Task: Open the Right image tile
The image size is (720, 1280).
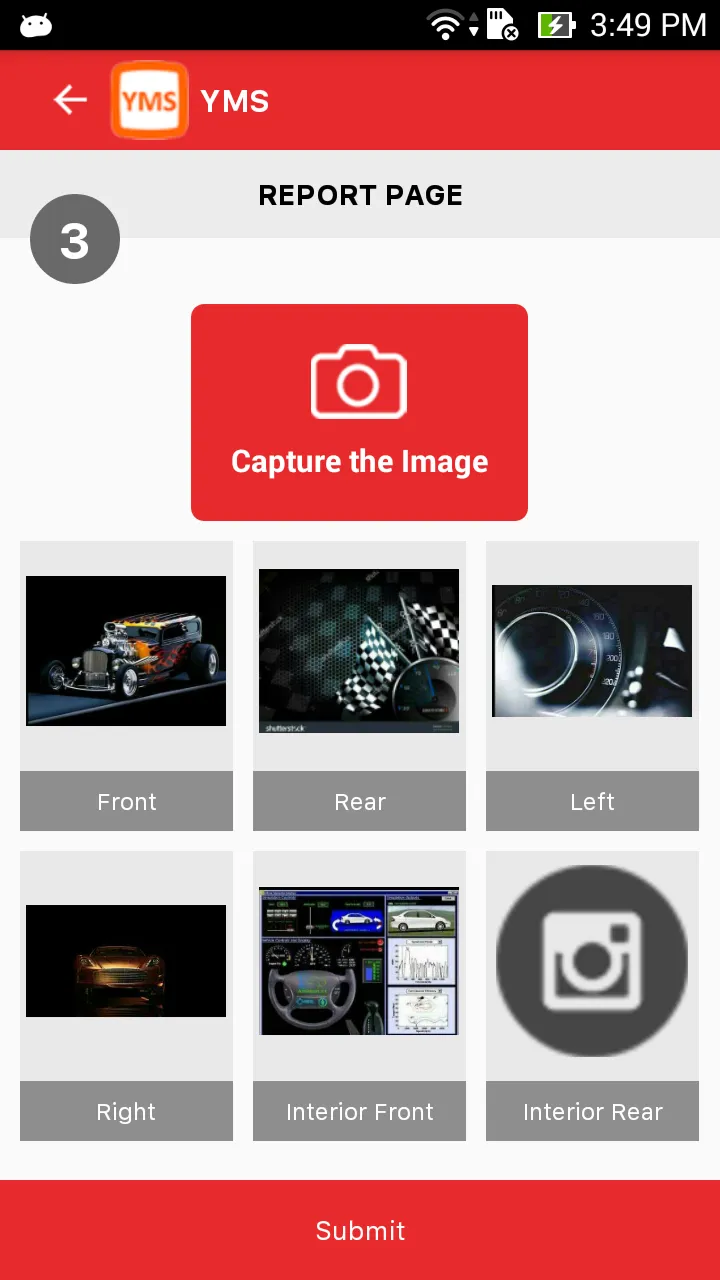Action: coord(126,961)
